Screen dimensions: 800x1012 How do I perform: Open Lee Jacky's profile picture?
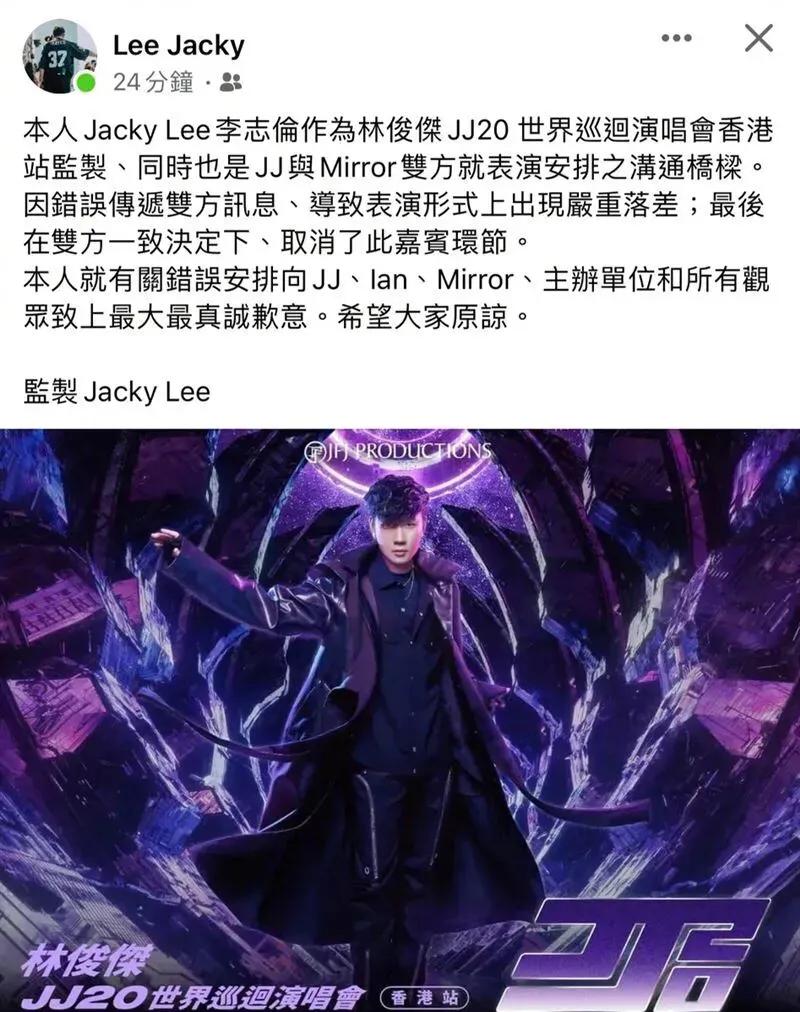click(59, 57)
